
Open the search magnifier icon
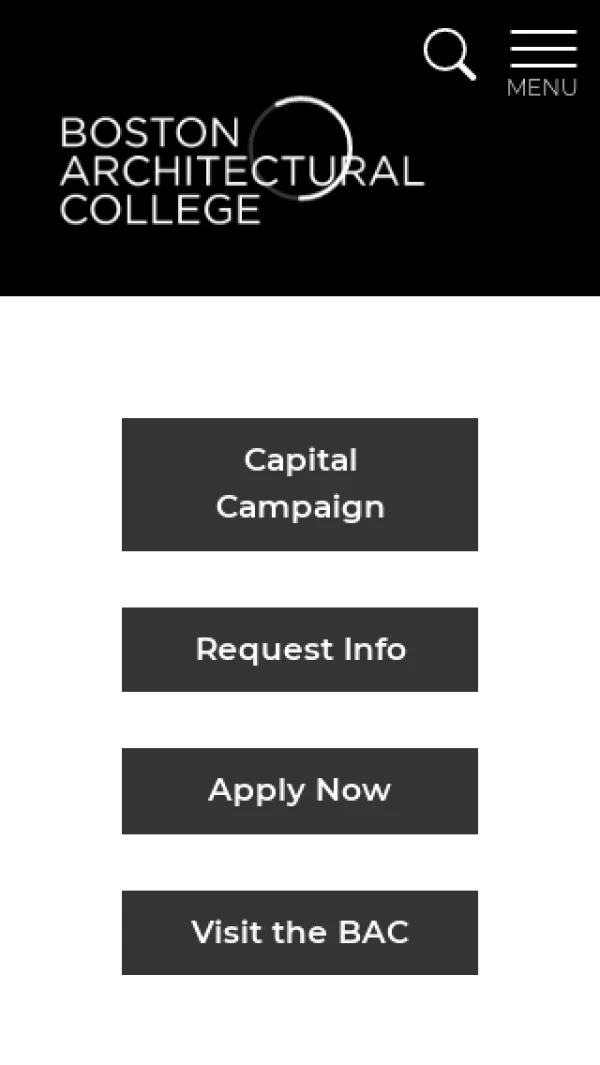coord(449,54)
